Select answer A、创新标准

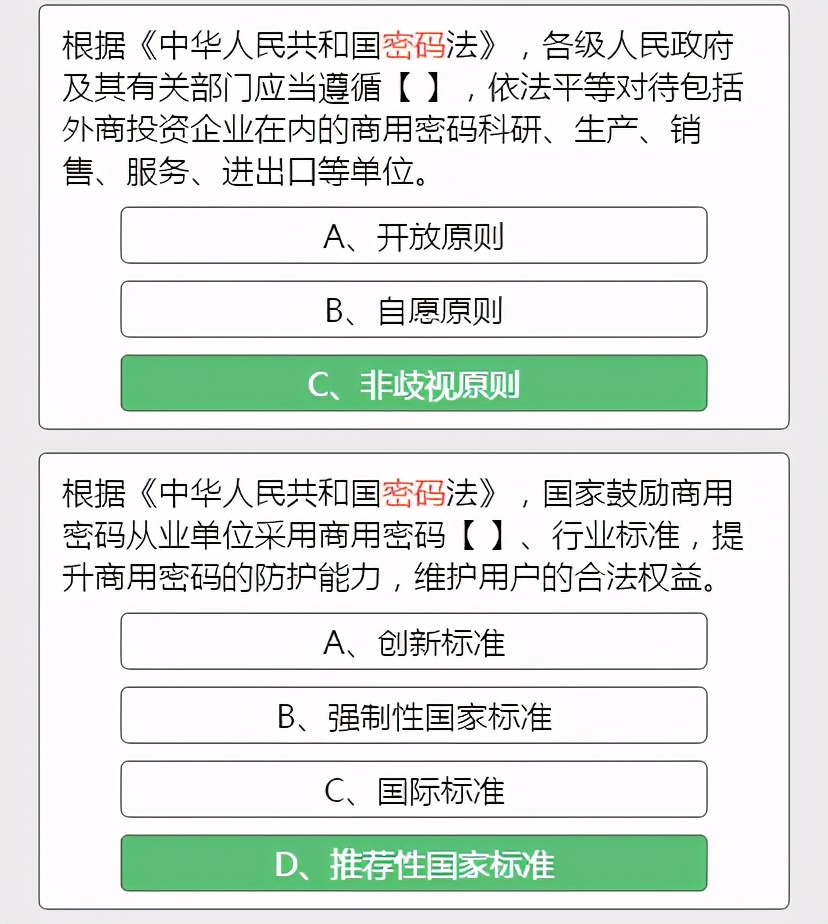coord(414,642)
